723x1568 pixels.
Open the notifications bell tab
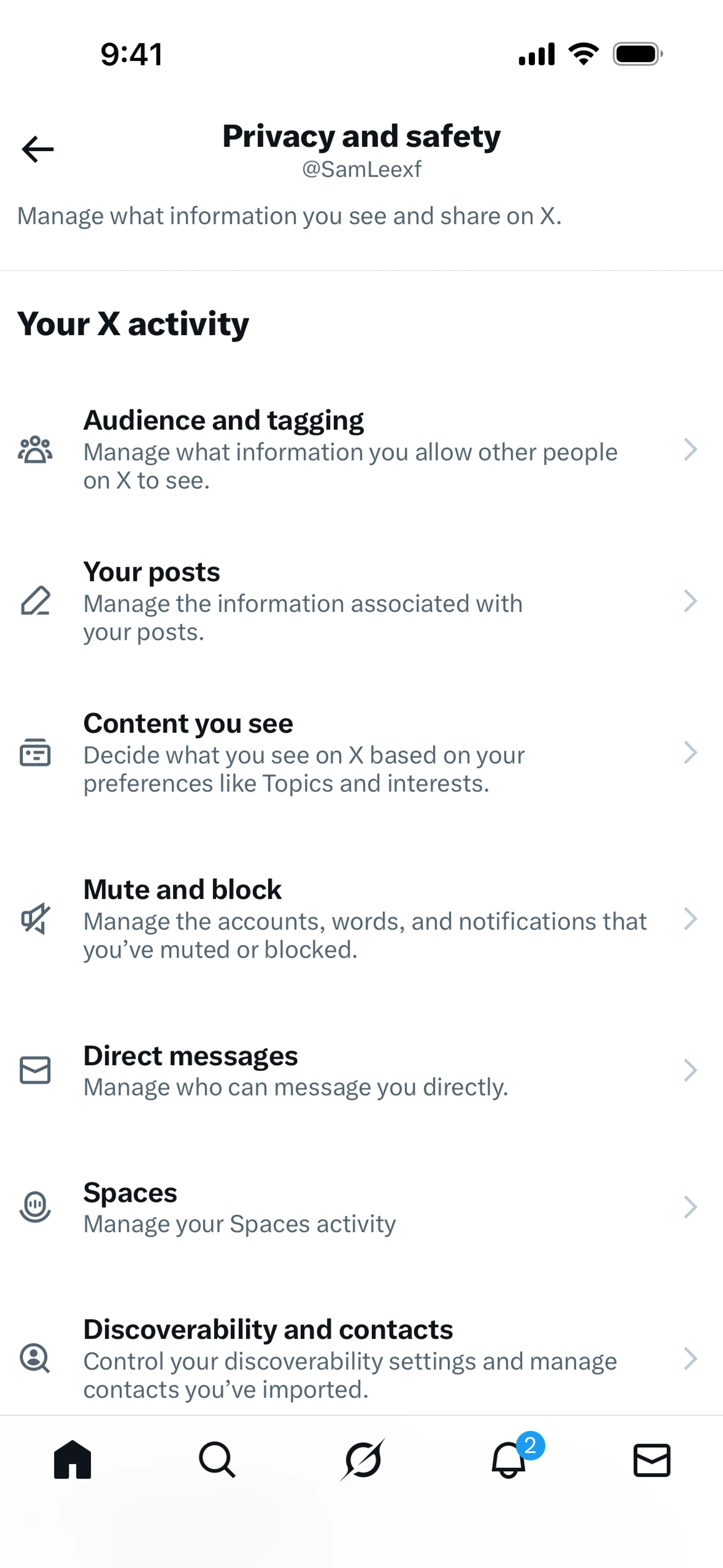coord(509,1459)
